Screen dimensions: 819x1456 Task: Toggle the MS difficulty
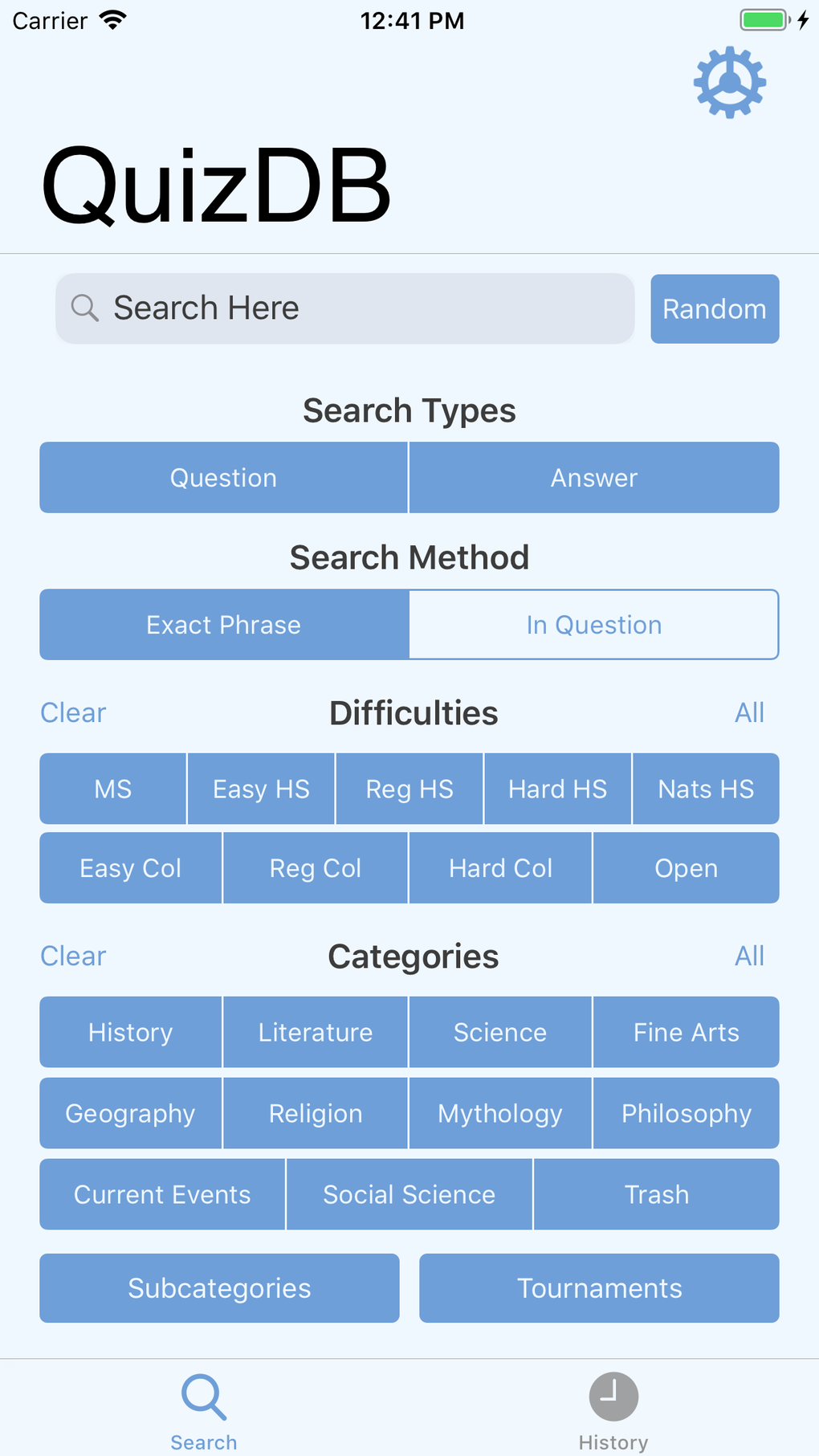tap(113, 789)
